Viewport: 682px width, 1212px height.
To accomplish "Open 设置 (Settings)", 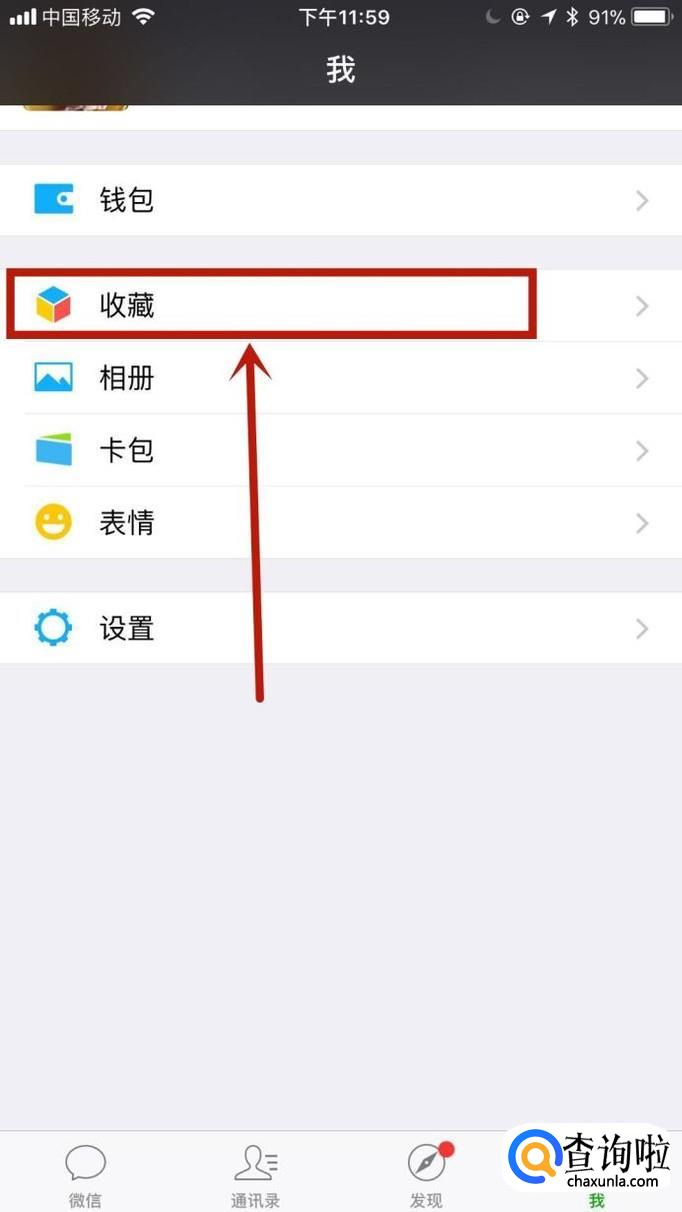I will pyautogui.click(x=340, y=628).
